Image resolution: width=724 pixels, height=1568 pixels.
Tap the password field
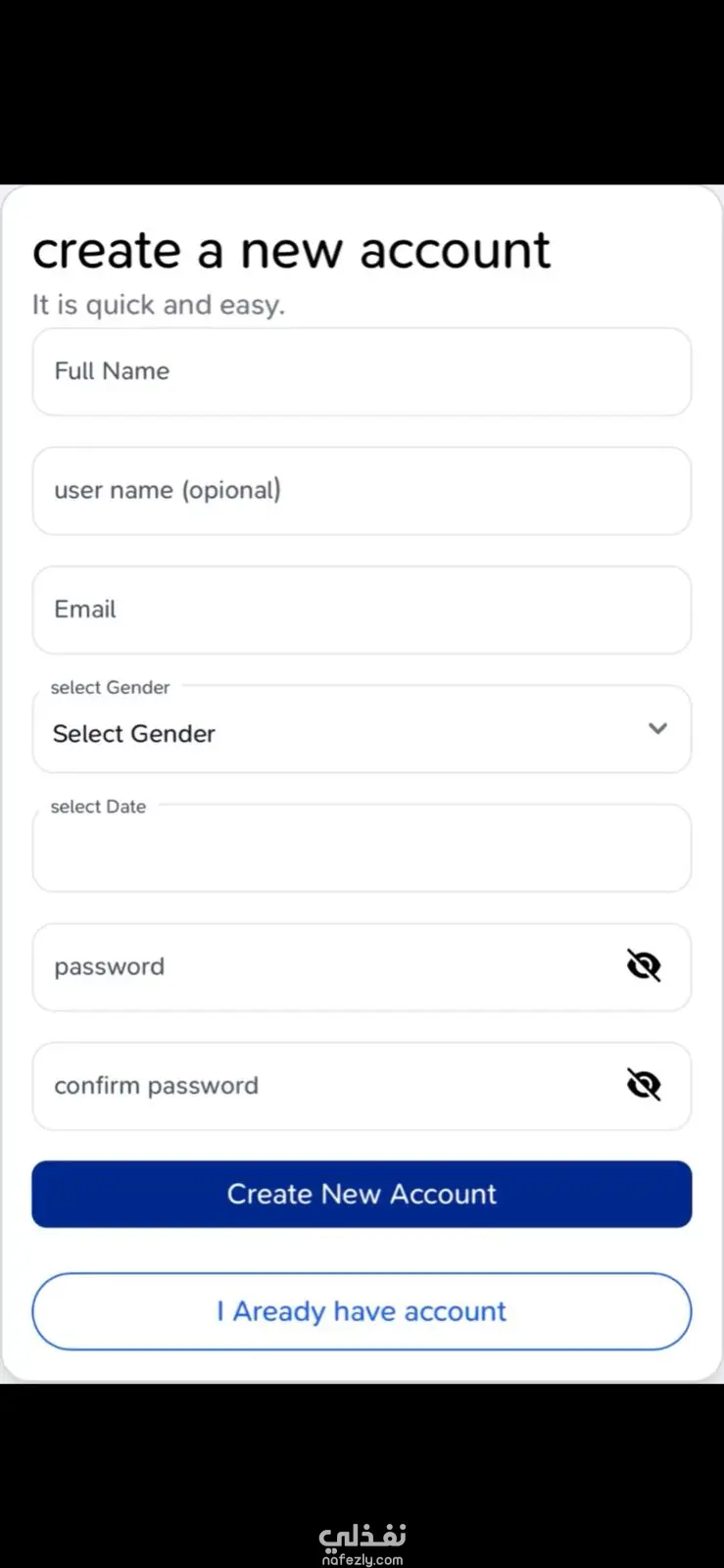[323, 967]
